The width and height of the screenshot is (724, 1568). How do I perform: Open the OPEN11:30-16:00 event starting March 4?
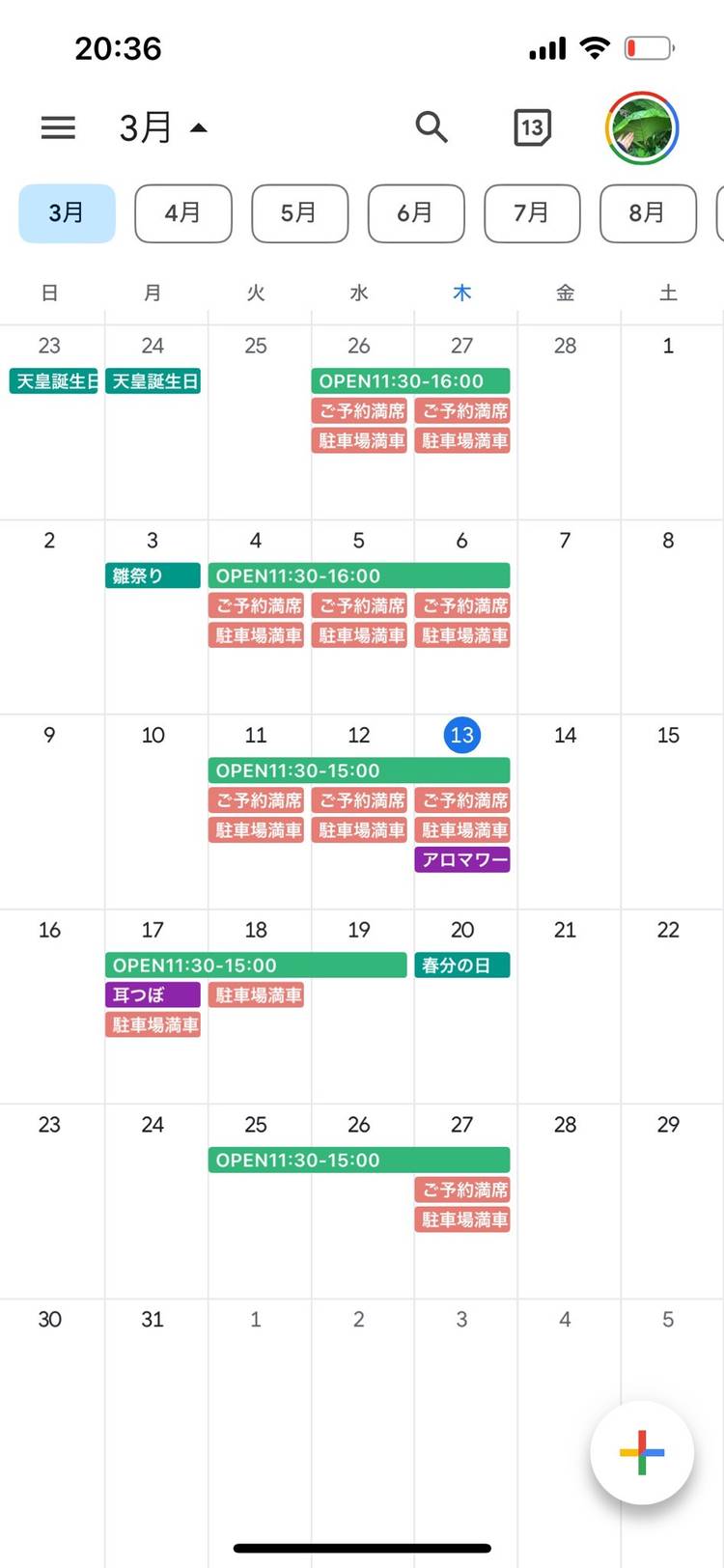pyautogui.click(x=359, y=575)
